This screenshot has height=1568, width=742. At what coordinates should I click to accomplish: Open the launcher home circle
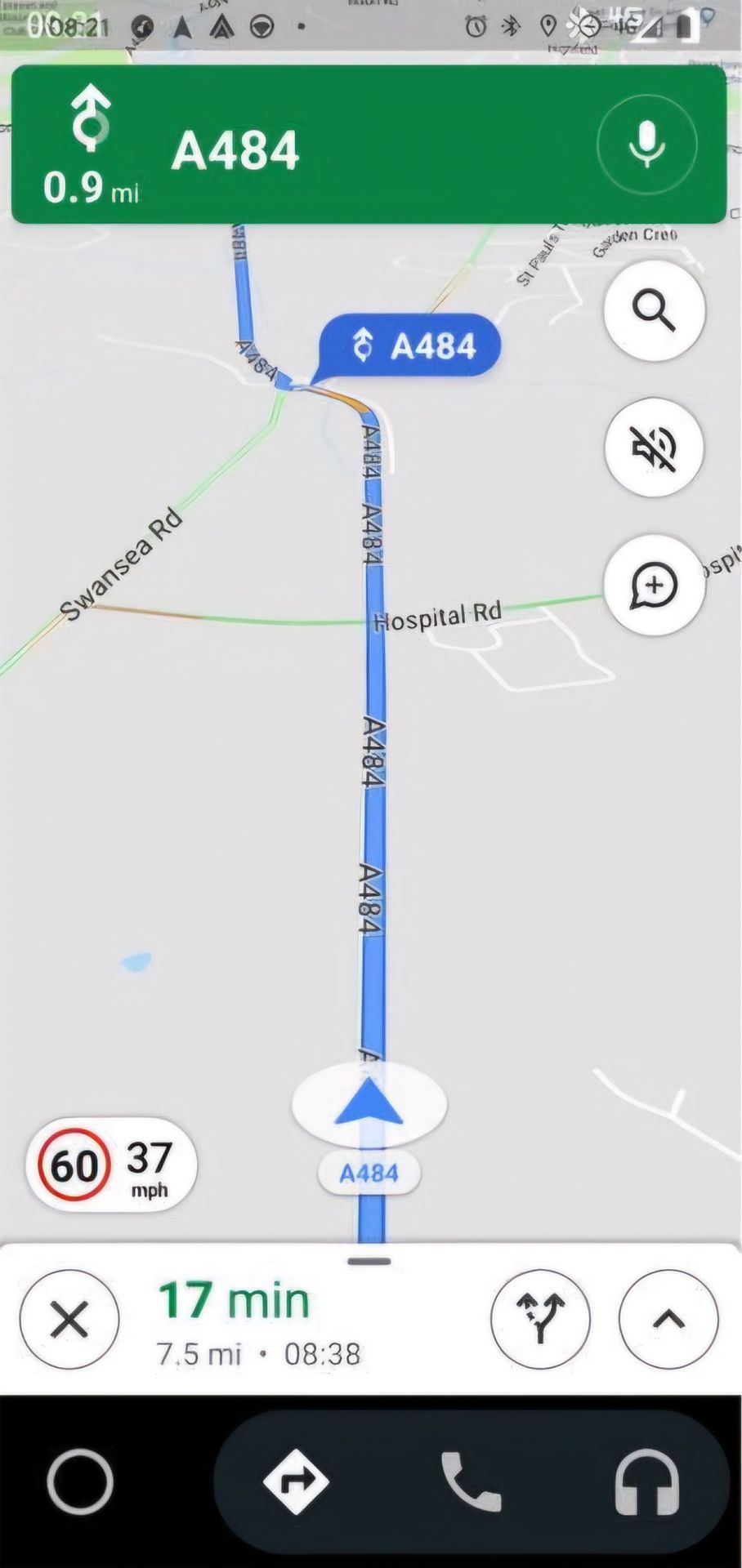click(80, 1481)
